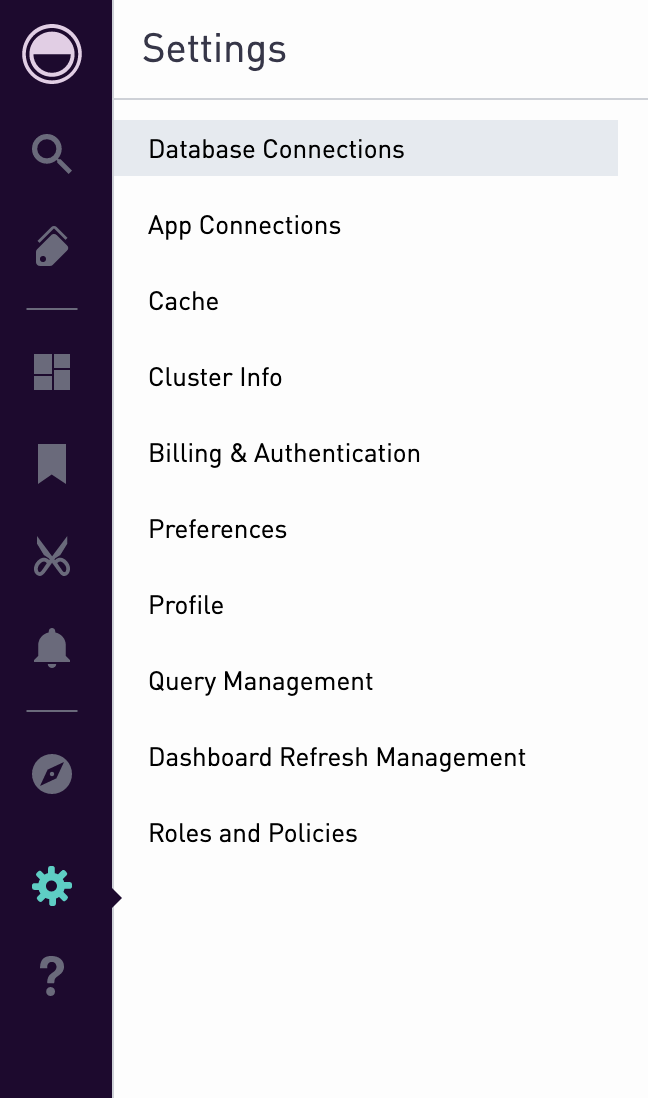Tap the scissors snippets icon
The image size is (648, 1098).
[x=52, y=556]
